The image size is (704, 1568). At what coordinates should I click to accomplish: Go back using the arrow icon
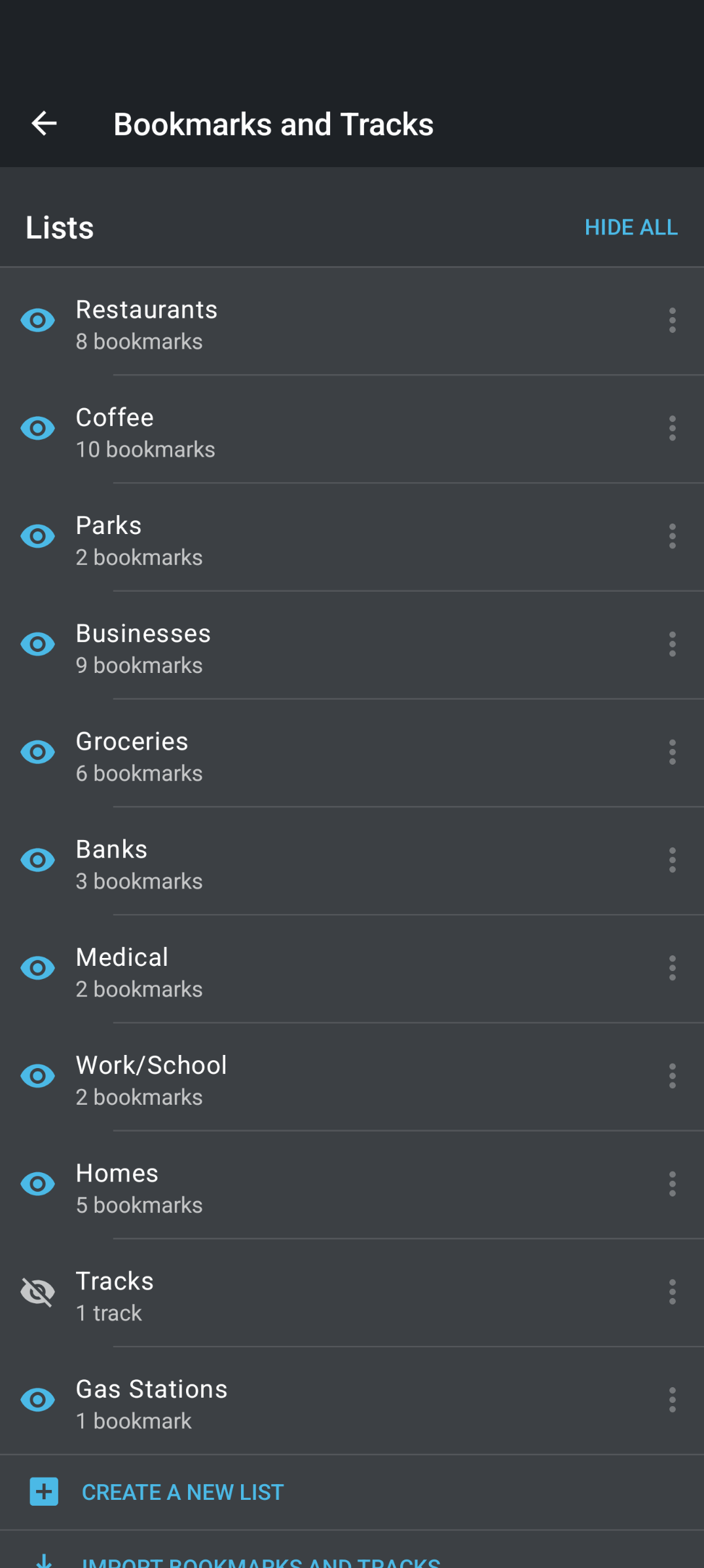(44, 124)
